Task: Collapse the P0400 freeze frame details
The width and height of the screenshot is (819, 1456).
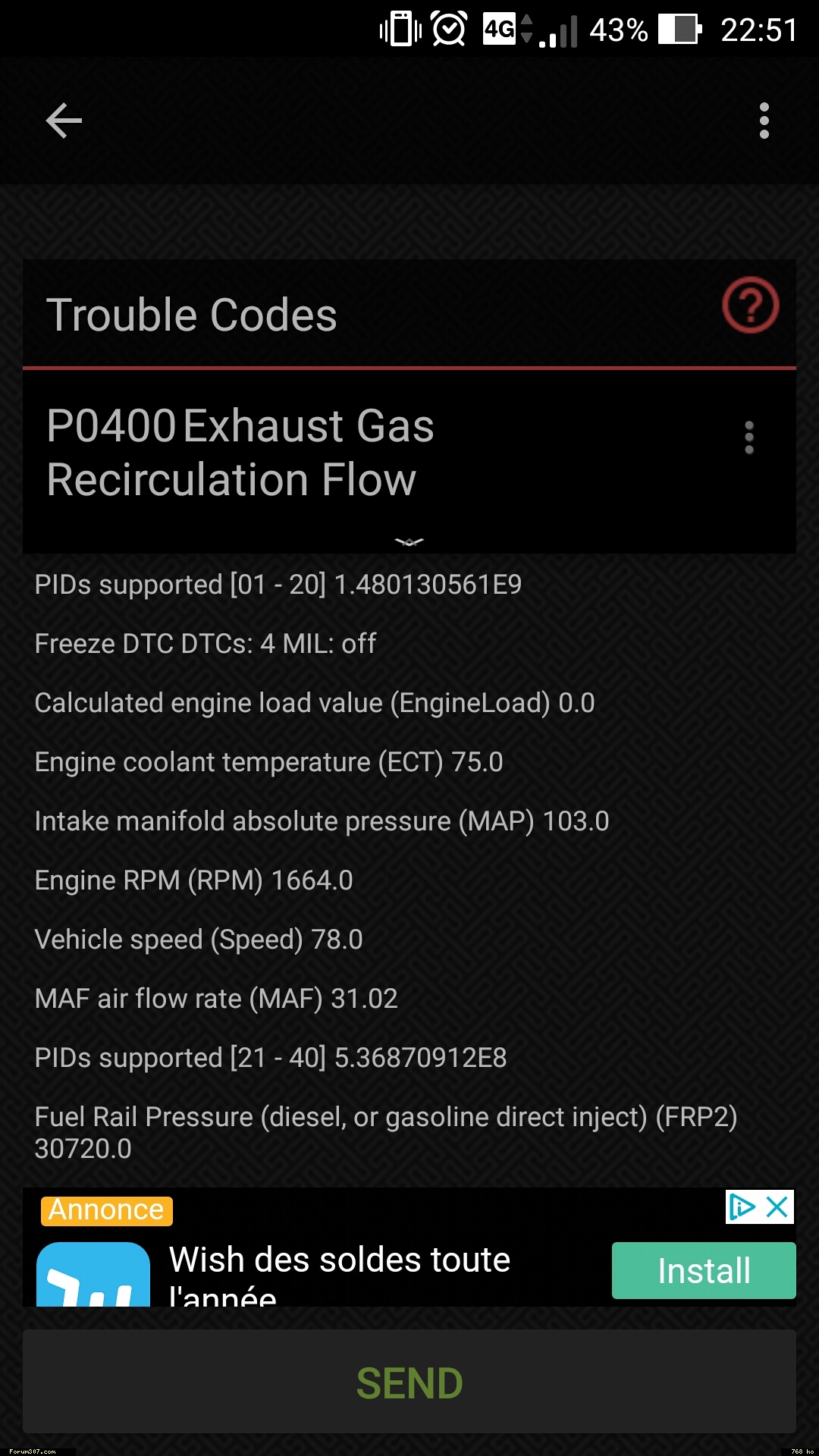Action: pos(409,541)
